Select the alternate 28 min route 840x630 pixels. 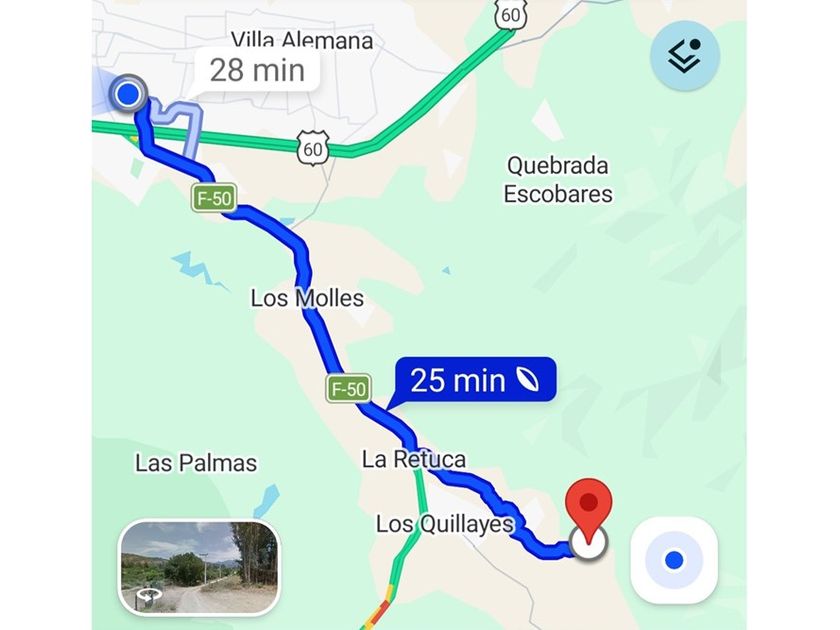255,71
